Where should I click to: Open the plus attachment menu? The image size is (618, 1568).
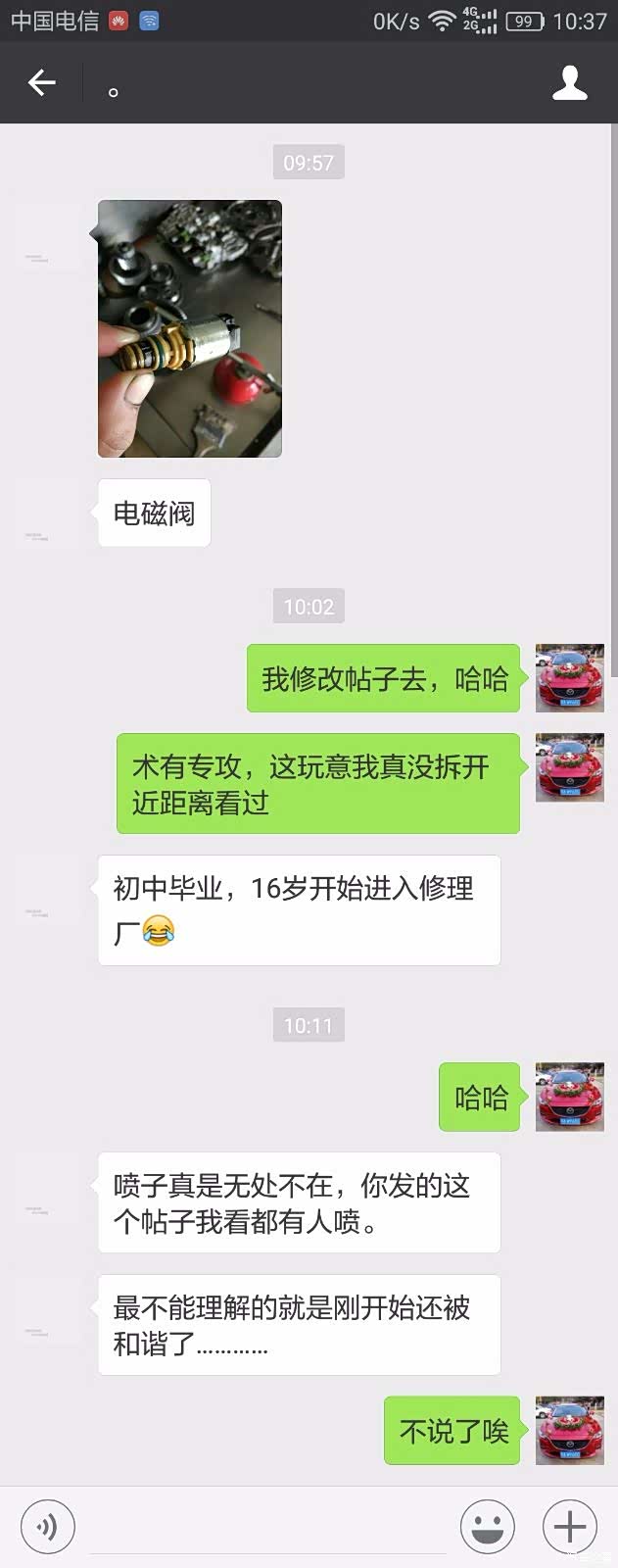point(569,1526)
